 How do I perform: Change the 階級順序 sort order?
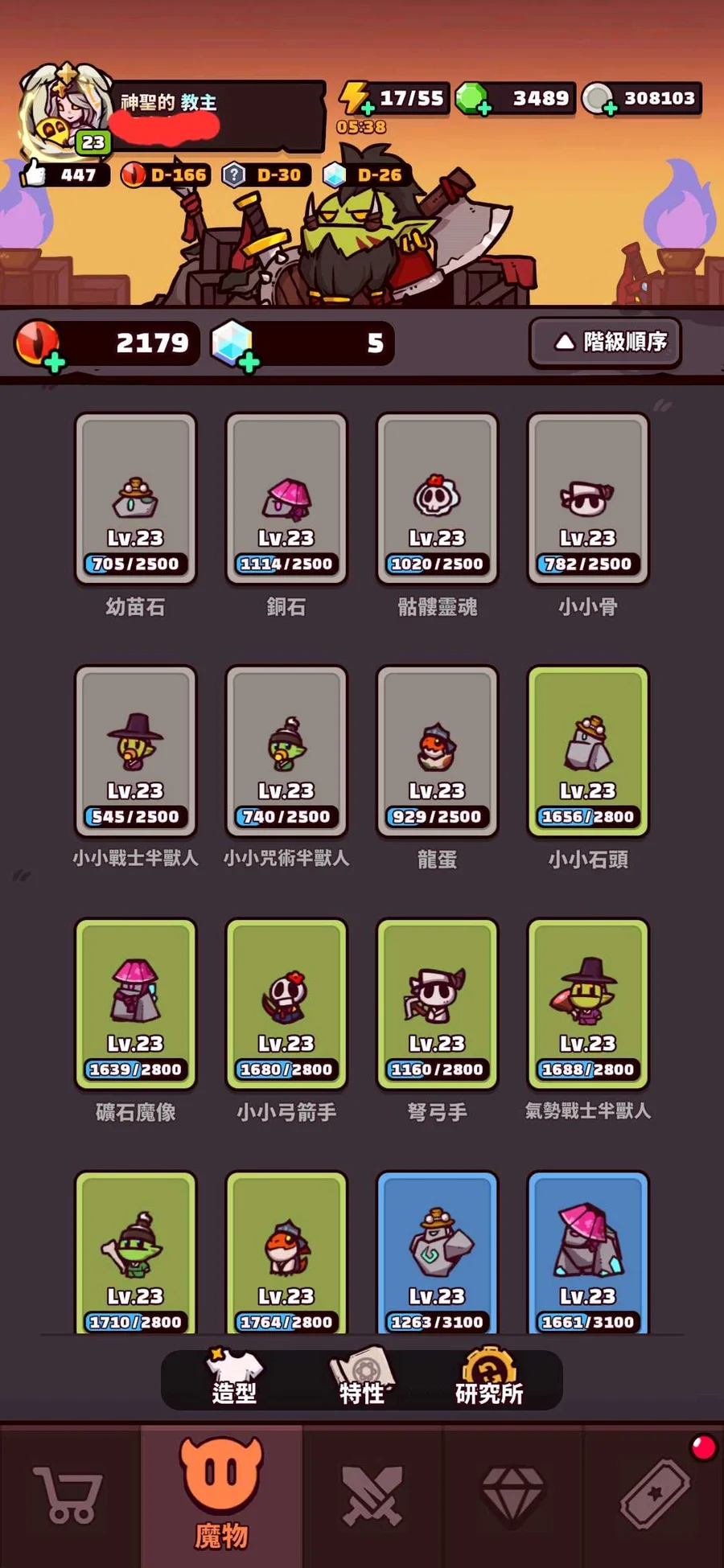pyautogui.click(x=605, y=343)
